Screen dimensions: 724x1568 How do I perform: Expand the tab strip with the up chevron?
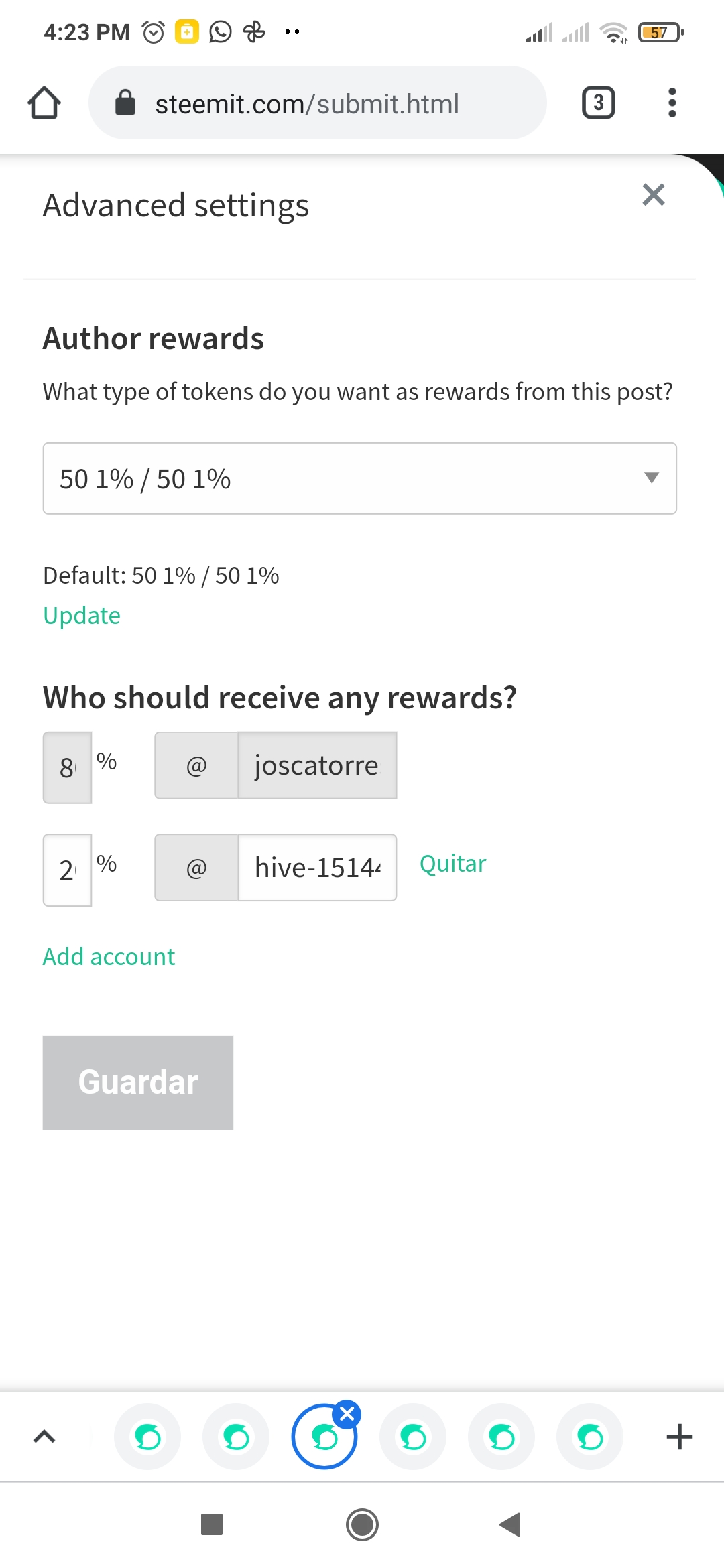pos(44,1437)
